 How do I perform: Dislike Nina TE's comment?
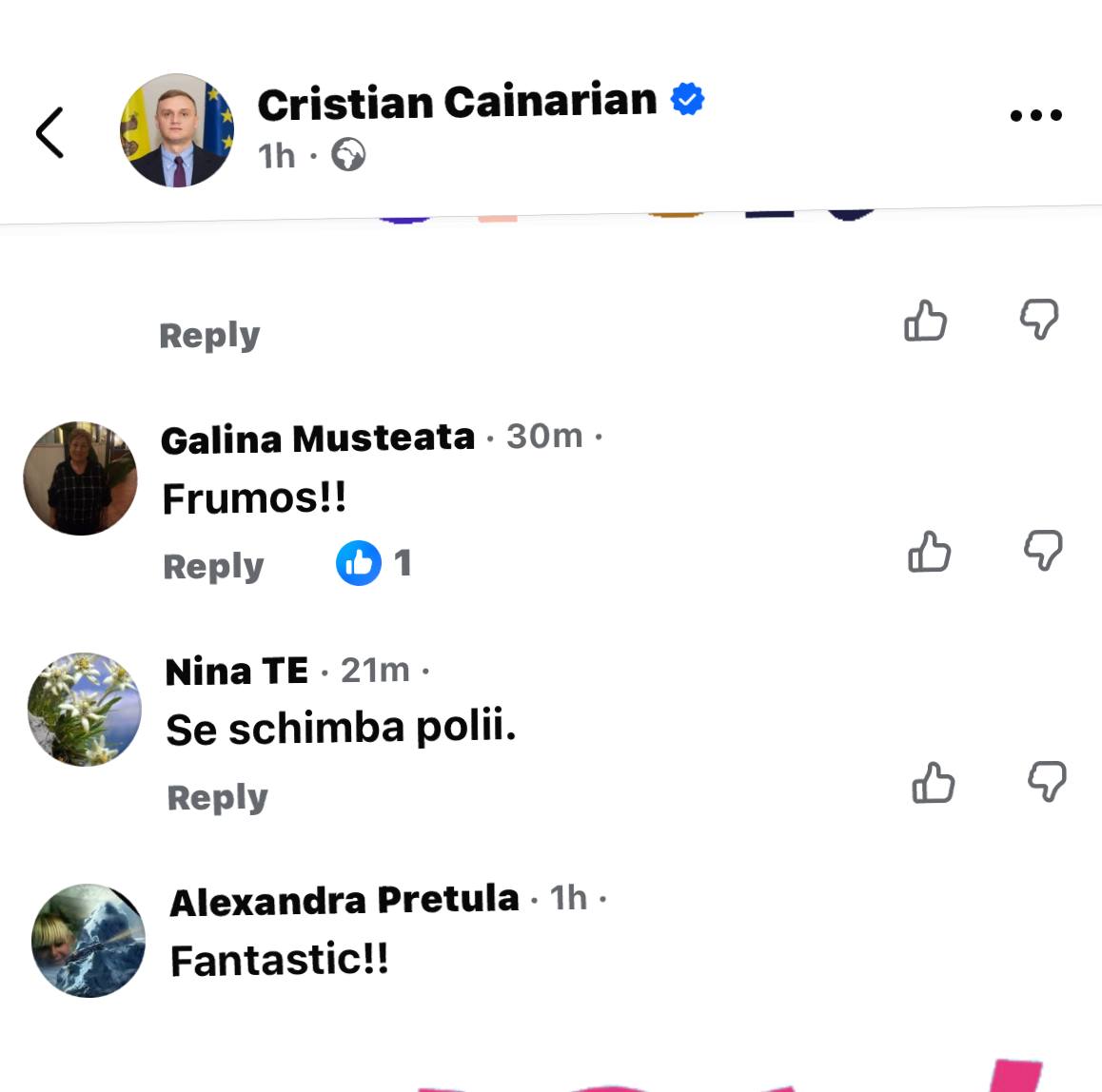pos(1047,782)
